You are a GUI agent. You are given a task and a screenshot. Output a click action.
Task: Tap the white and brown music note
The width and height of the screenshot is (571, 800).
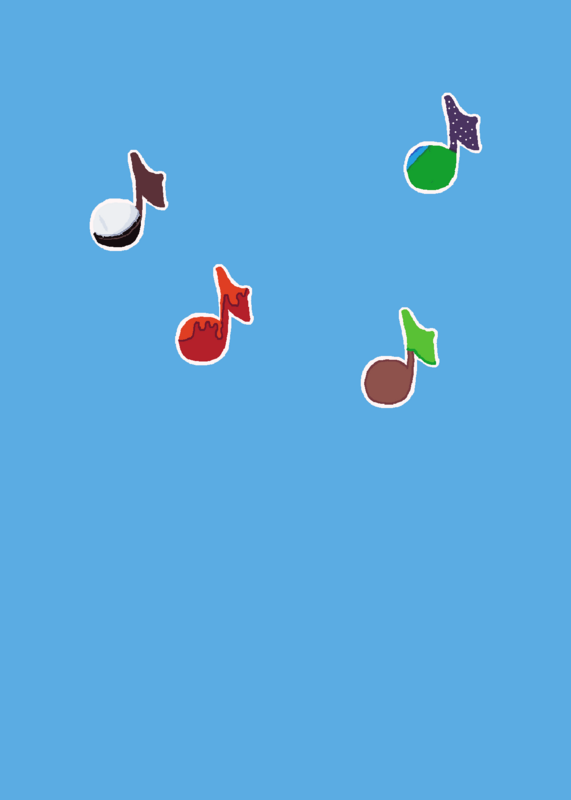pos(128,201)
